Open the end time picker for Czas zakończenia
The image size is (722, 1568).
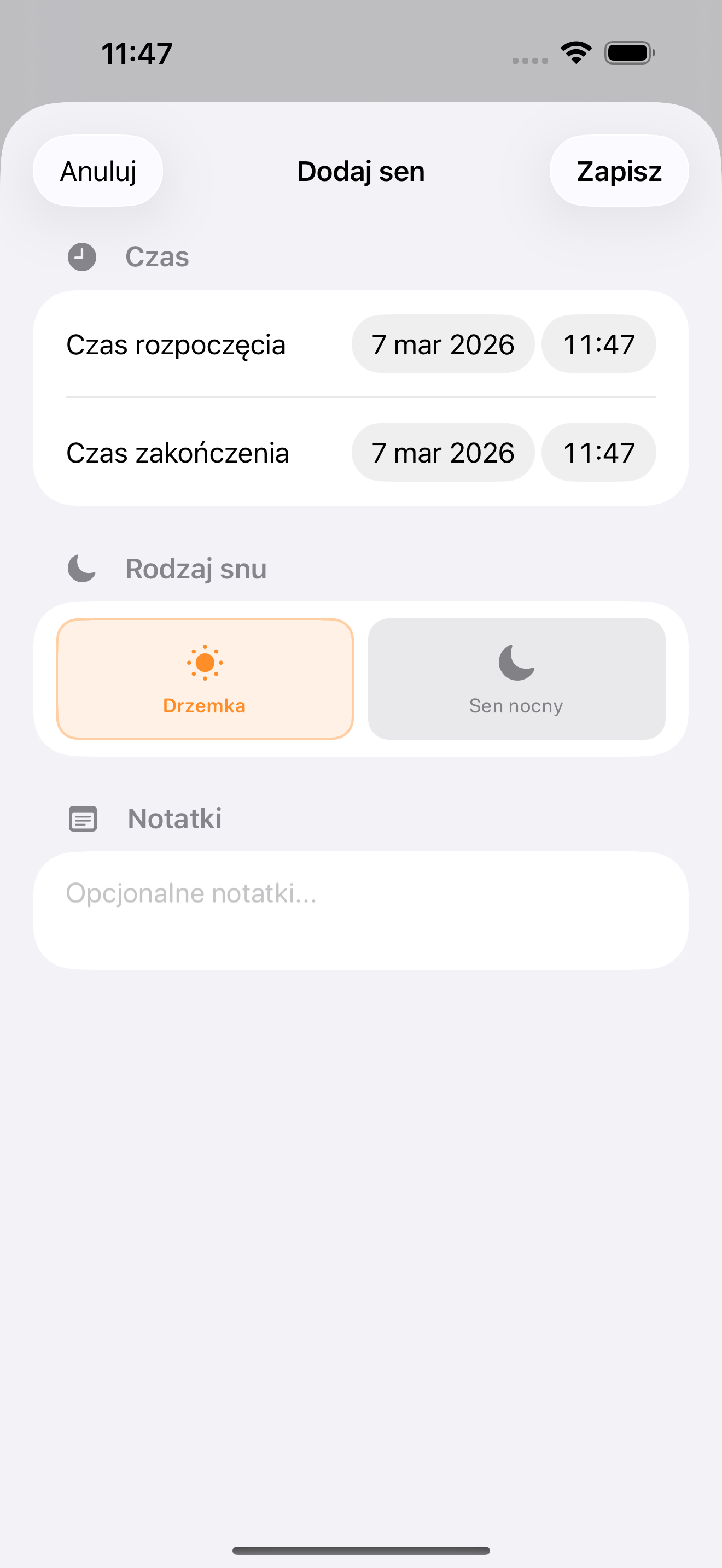(598, 452)
